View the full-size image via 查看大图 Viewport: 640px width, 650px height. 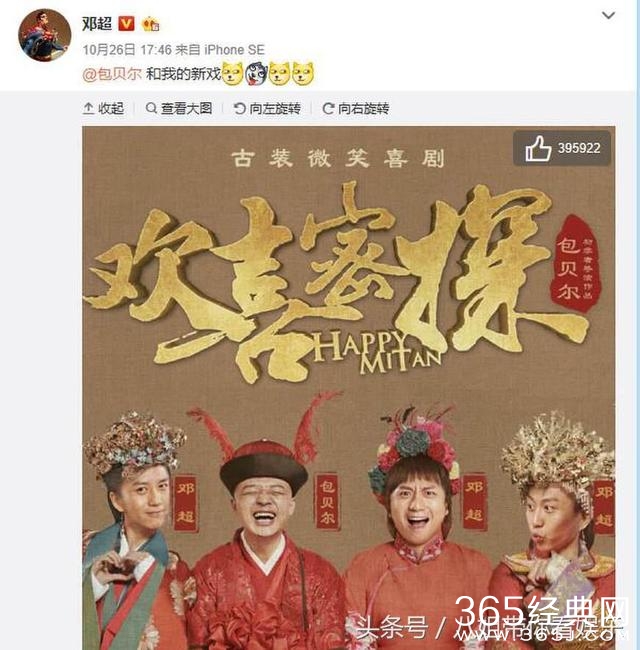pyautogui.click(x=178, y=108)
